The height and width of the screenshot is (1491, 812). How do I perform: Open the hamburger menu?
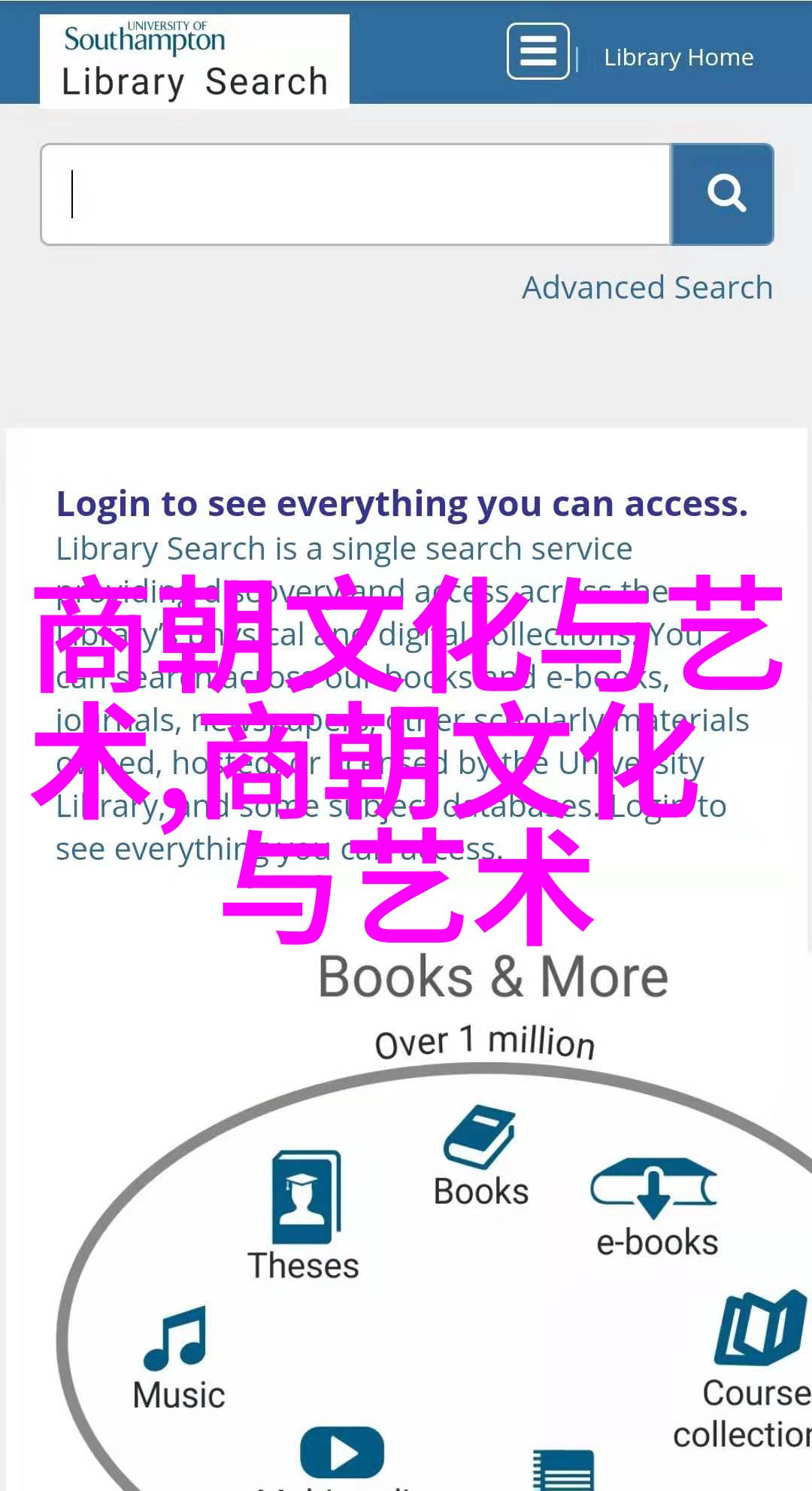[538, 52]
